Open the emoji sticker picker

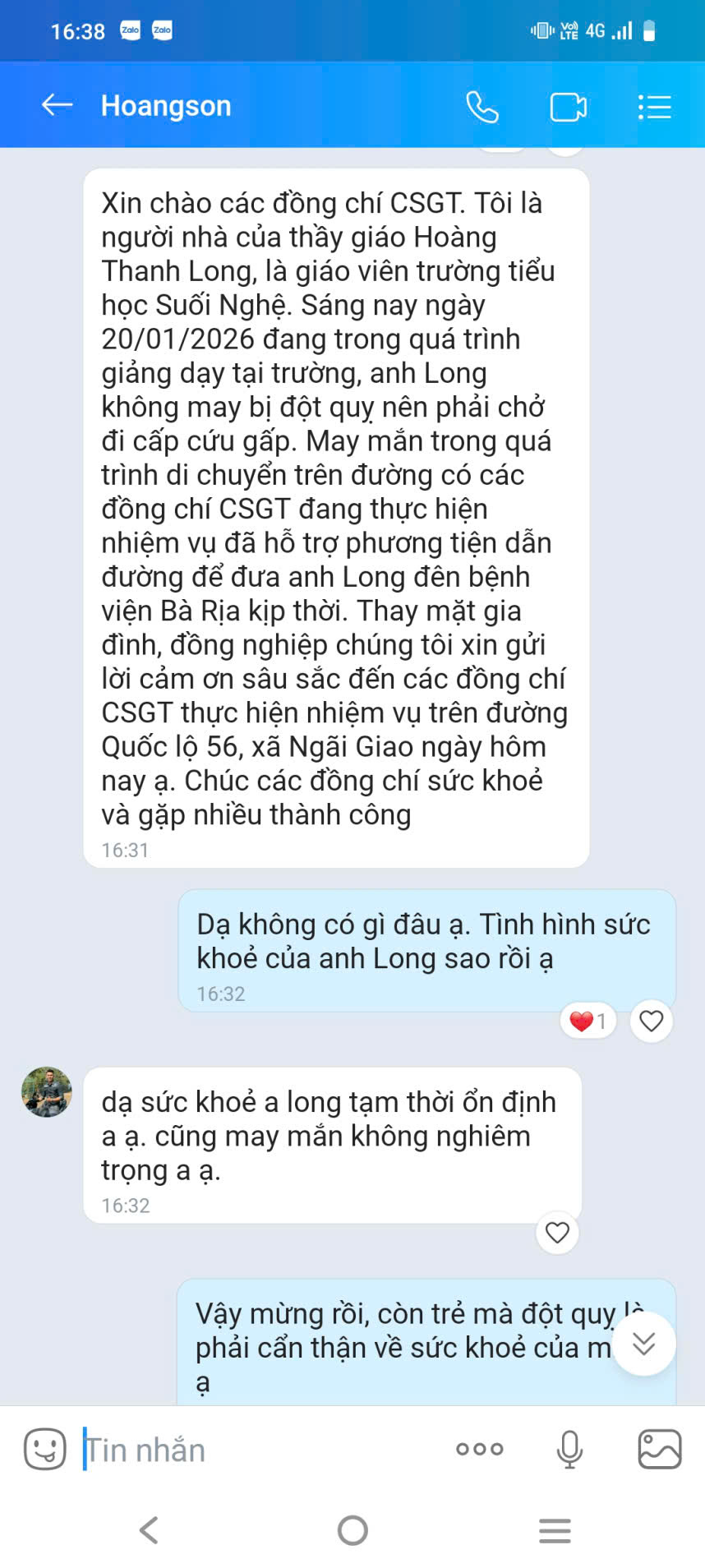[x=45, y=1449]
